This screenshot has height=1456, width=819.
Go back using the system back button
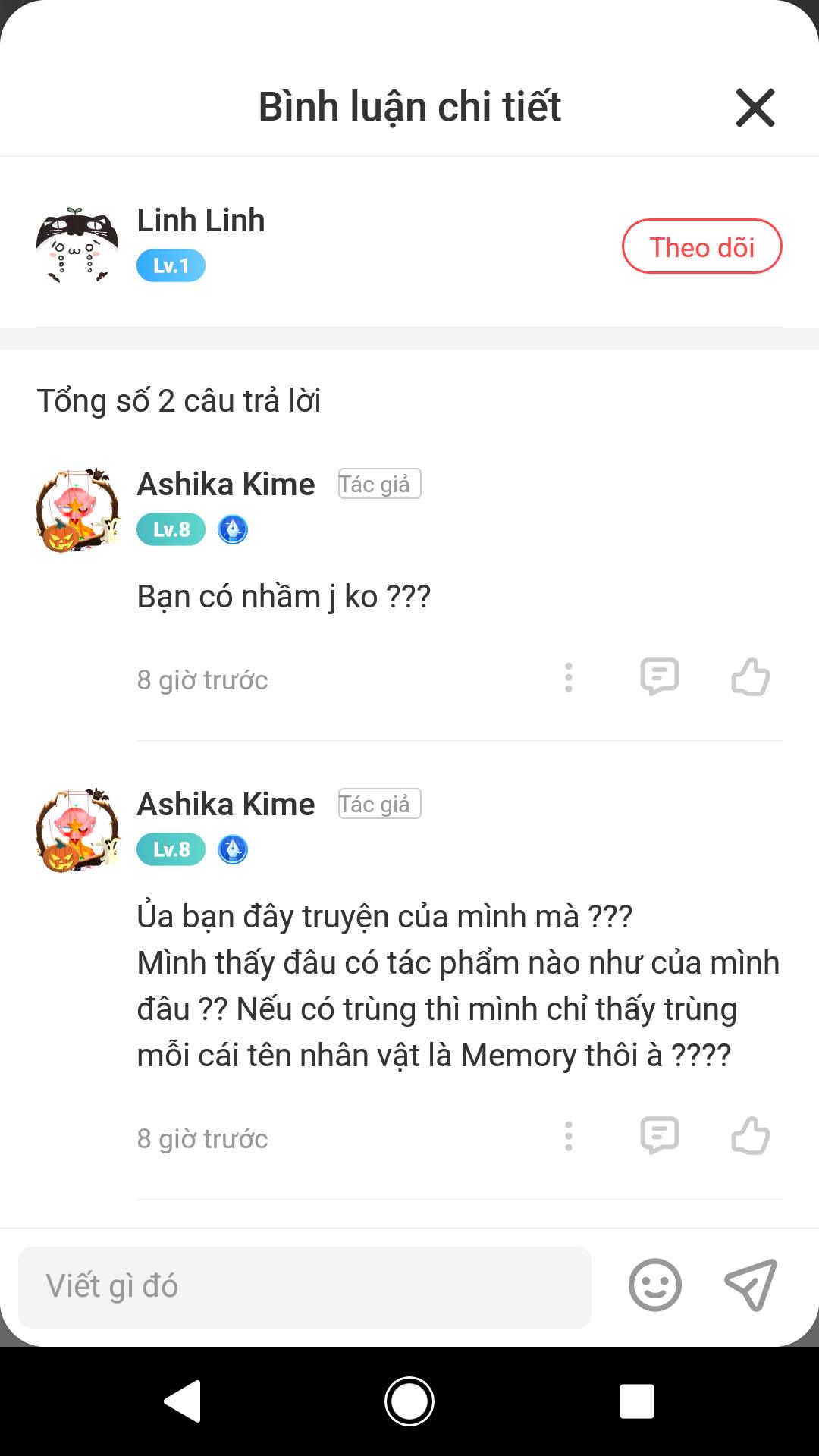[182, 1401]
